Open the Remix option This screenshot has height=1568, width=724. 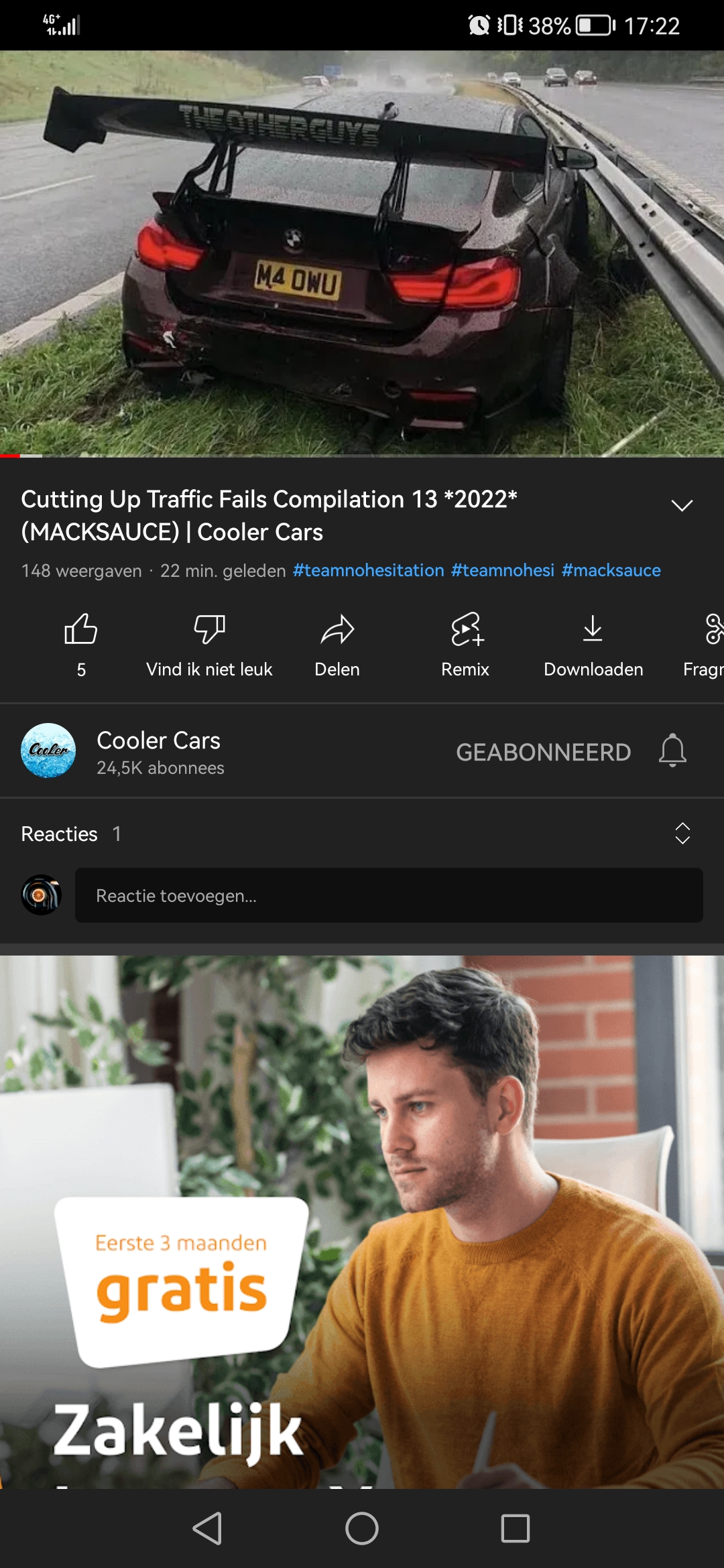click(465, 645)
